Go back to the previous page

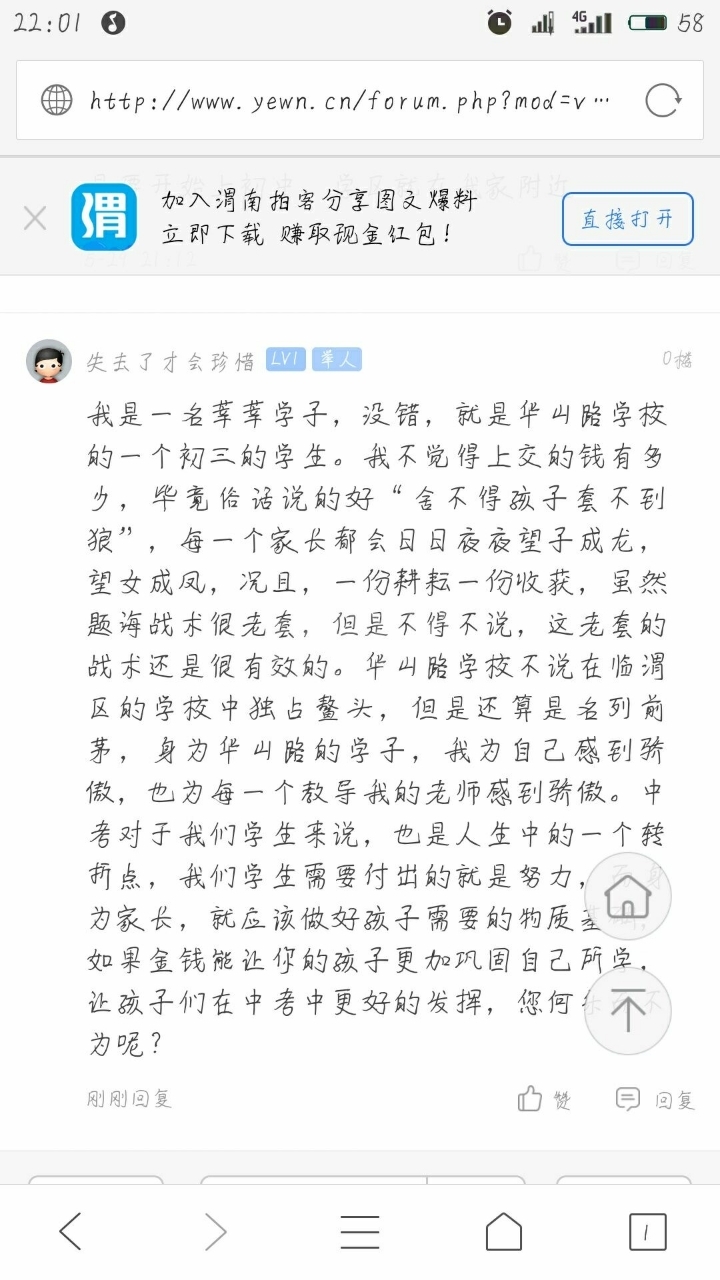click(x=70, y=1232)
